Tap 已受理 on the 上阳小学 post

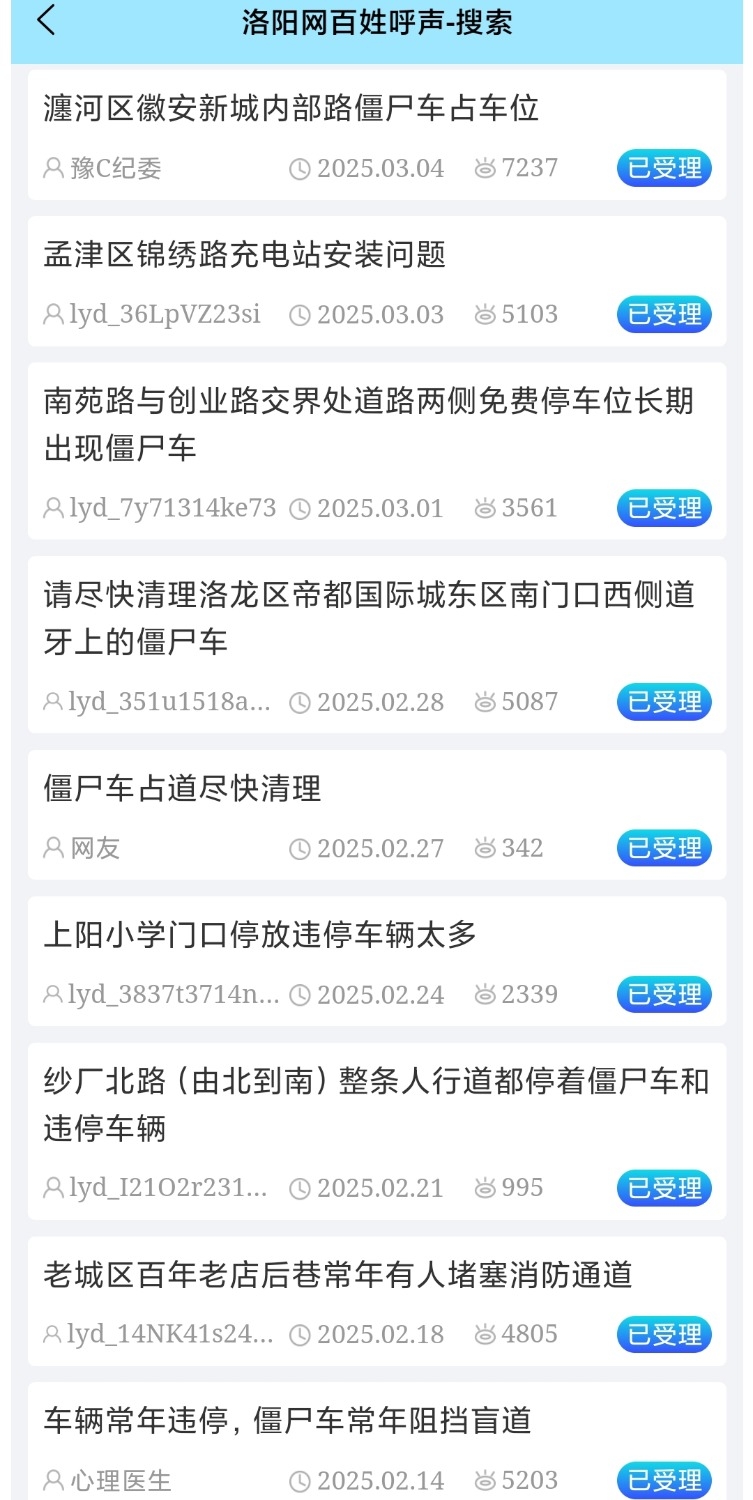(x=663, y=995)
